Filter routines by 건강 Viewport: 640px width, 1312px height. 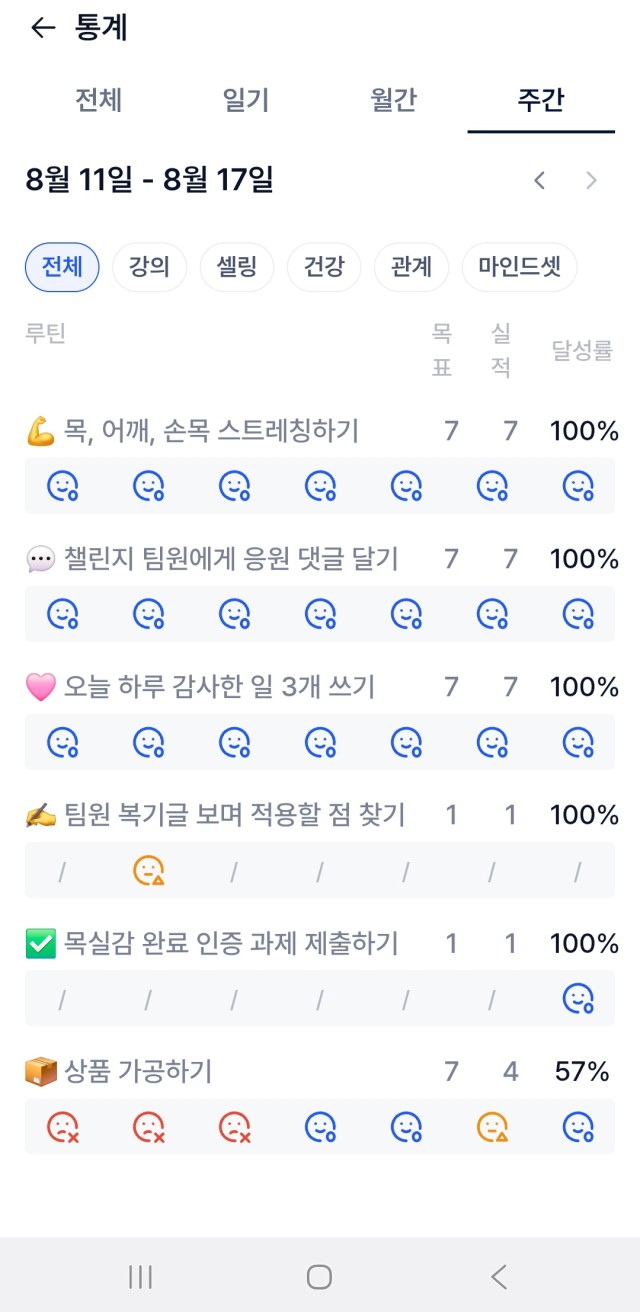pos(324,267)
